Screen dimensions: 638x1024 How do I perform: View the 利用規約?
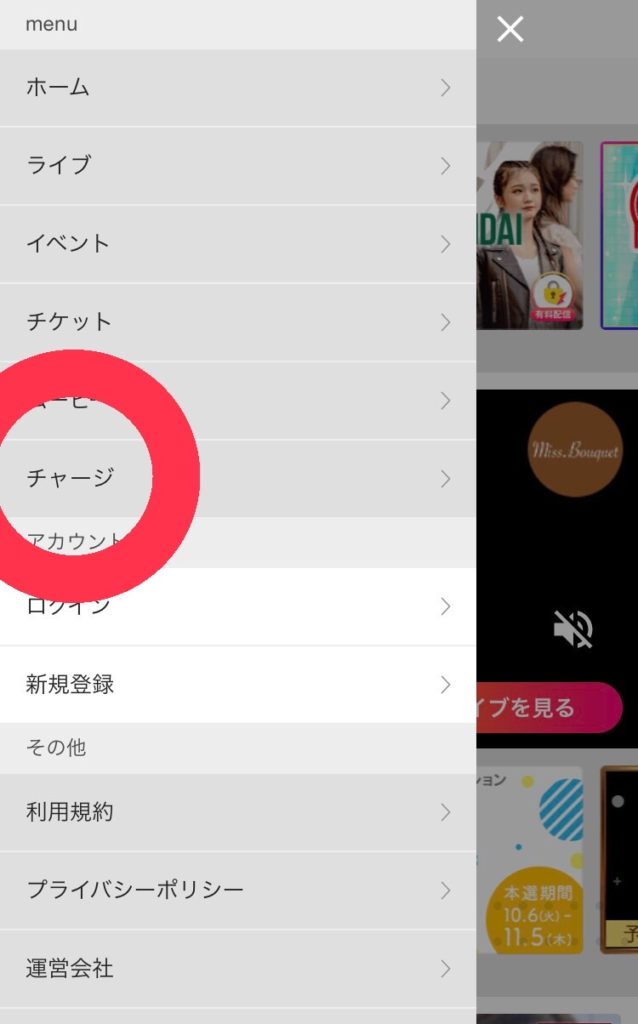[238, 812]
